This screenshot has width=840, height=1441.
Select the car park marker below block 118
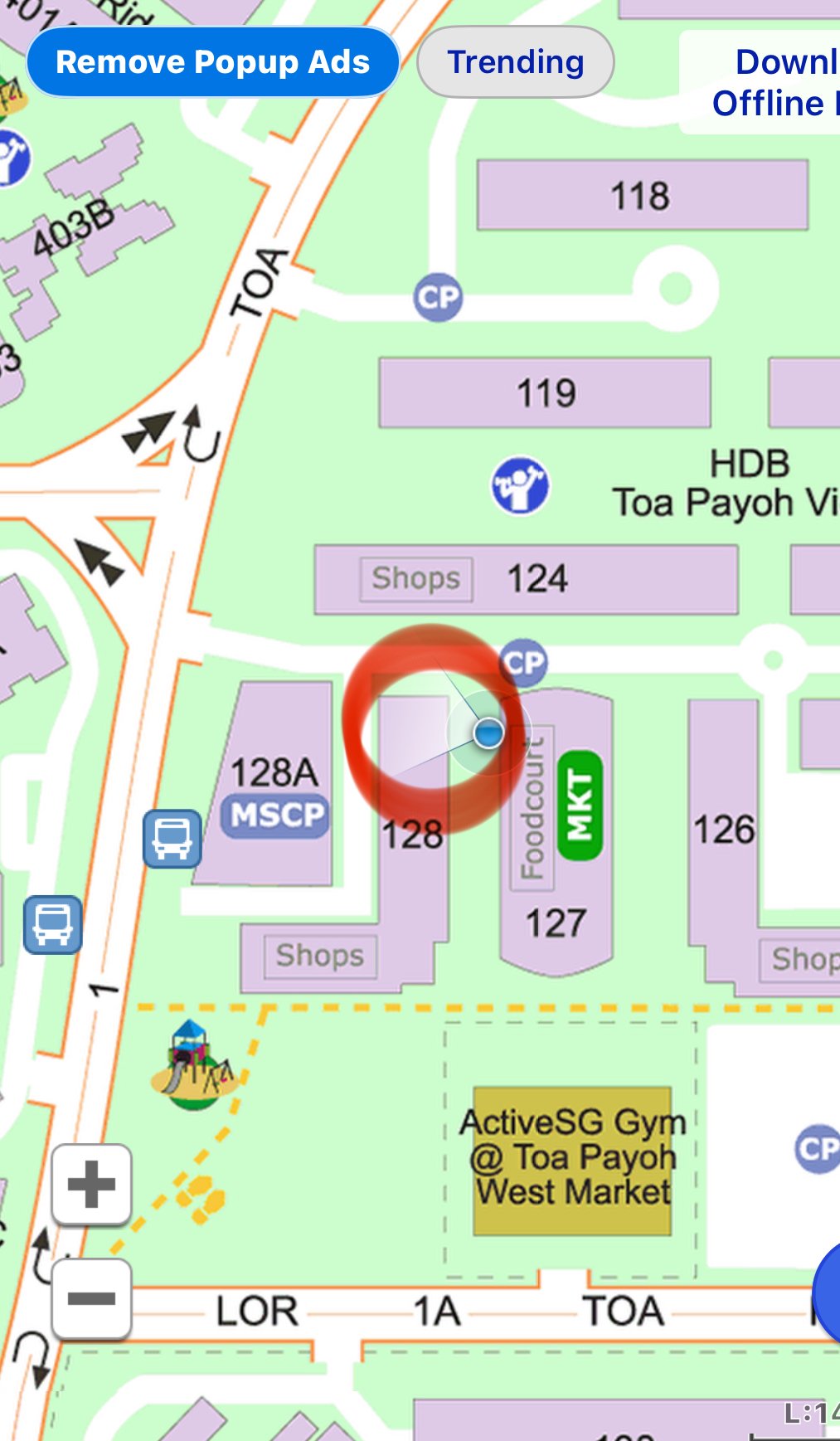pyautogui.click(x=438, y=297)
